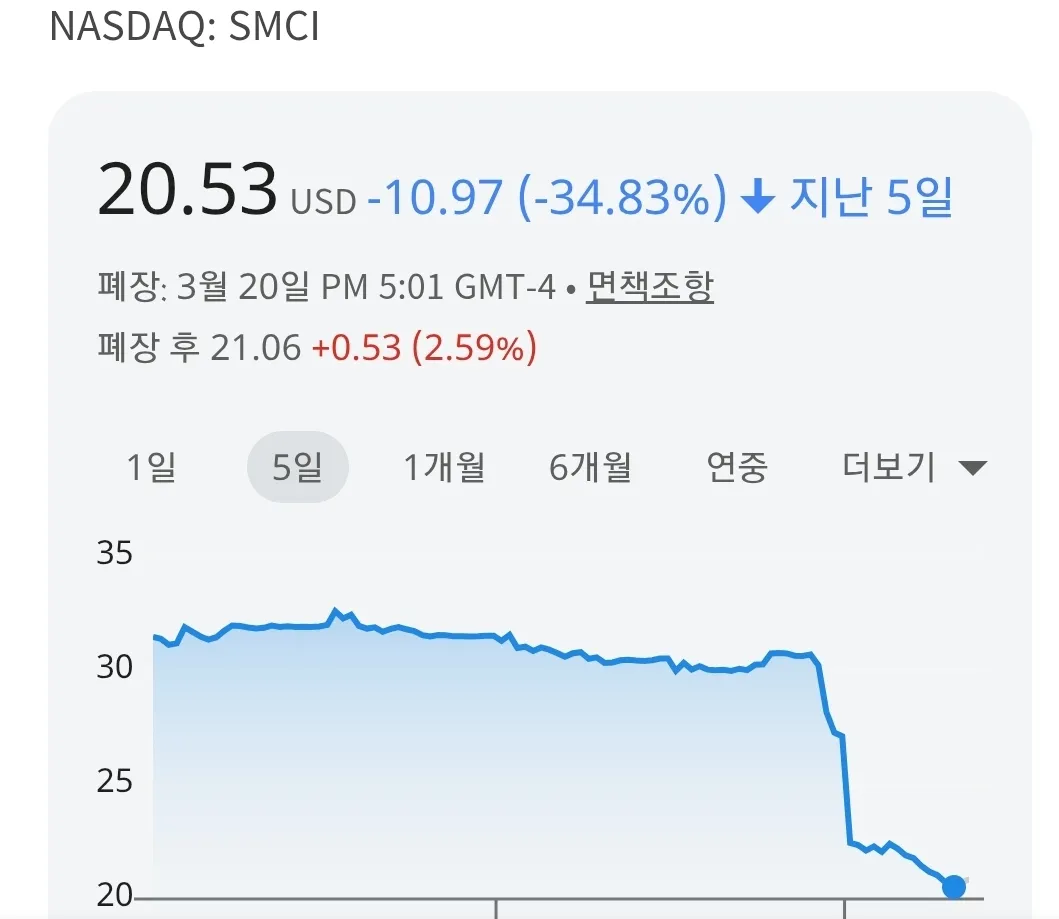Open the 면책조항 disclaimer link

[x=649, y=288]
